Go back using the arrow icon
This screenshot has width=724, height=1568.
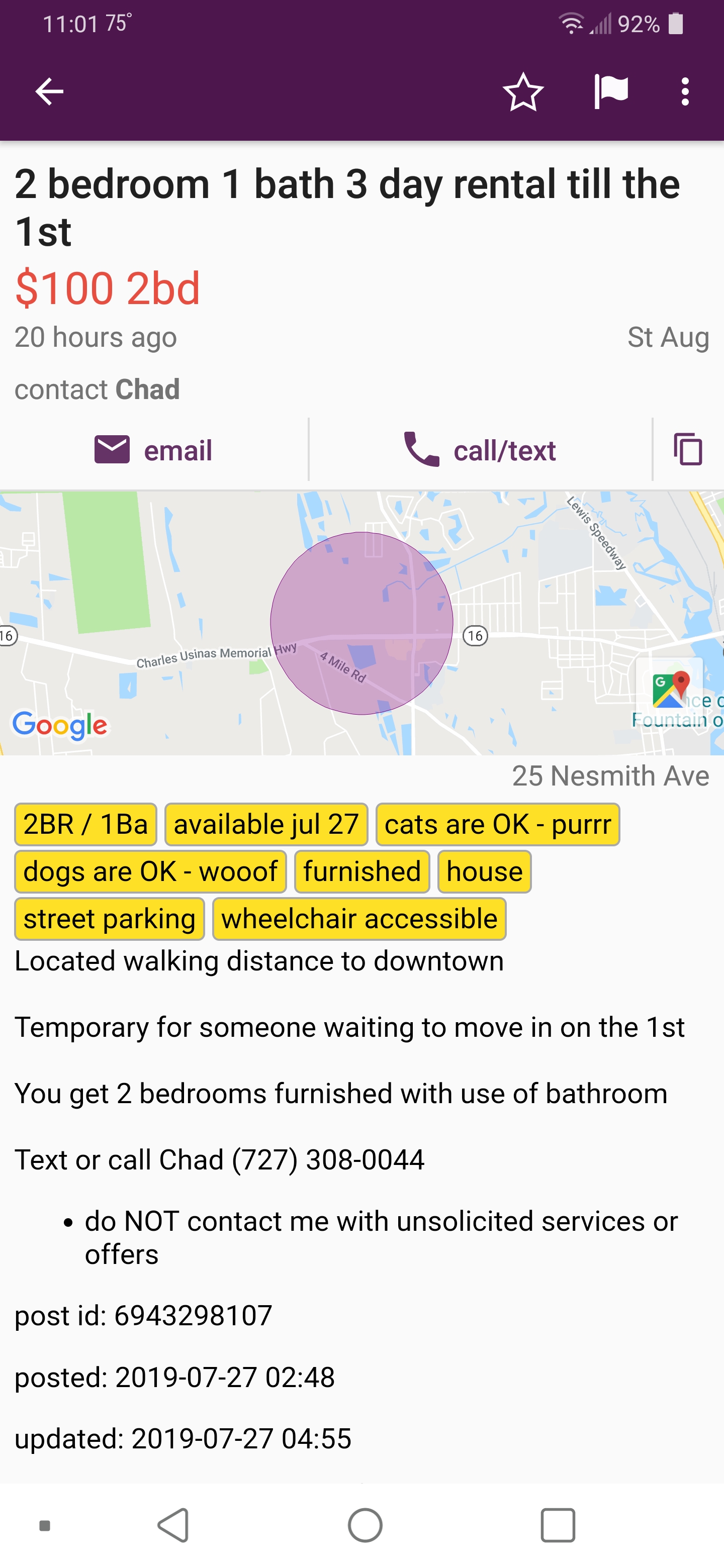[49, 92]
